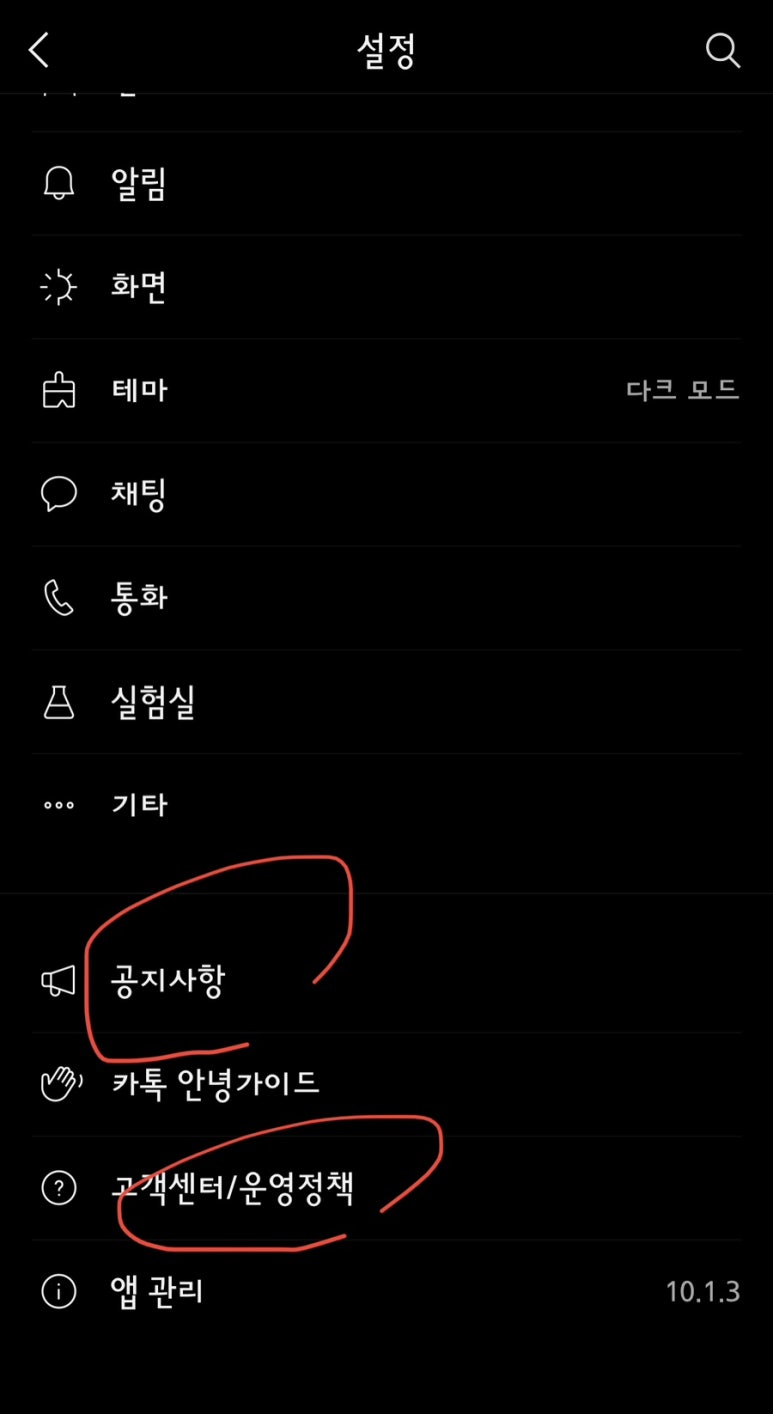Open 카톡 안녕가이드
The height and width of the screenshot is (1414, 773).
point(386,1084)
